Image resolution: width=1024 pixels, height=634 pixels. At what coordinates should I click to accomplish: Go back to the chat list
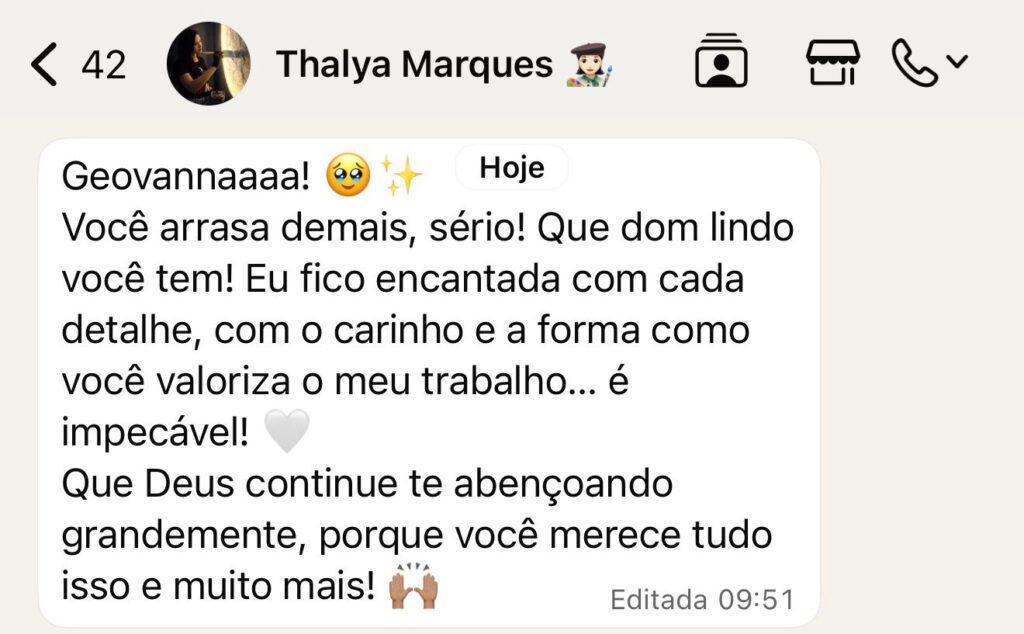(45, 65)
